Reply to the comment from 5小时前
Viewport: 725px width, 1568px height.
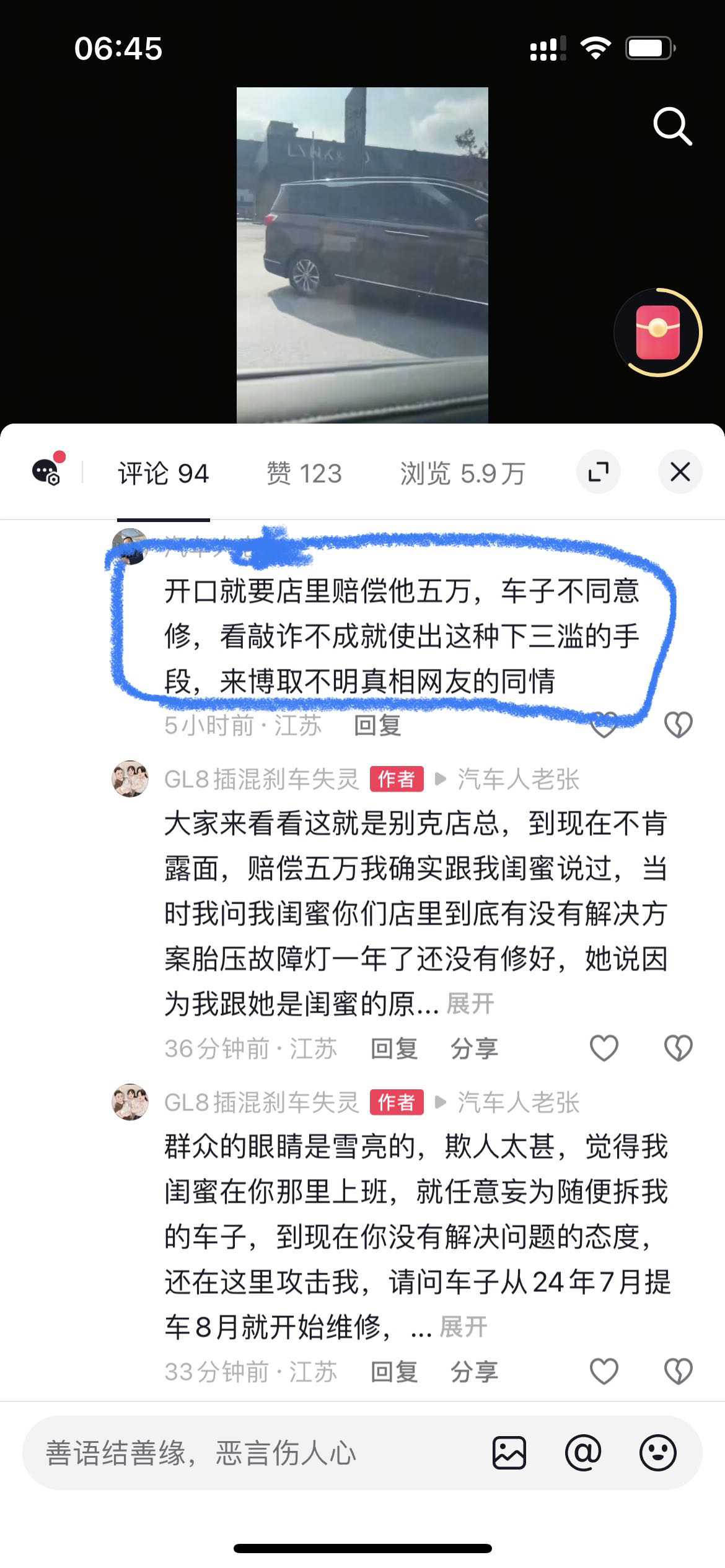(377, 725)
